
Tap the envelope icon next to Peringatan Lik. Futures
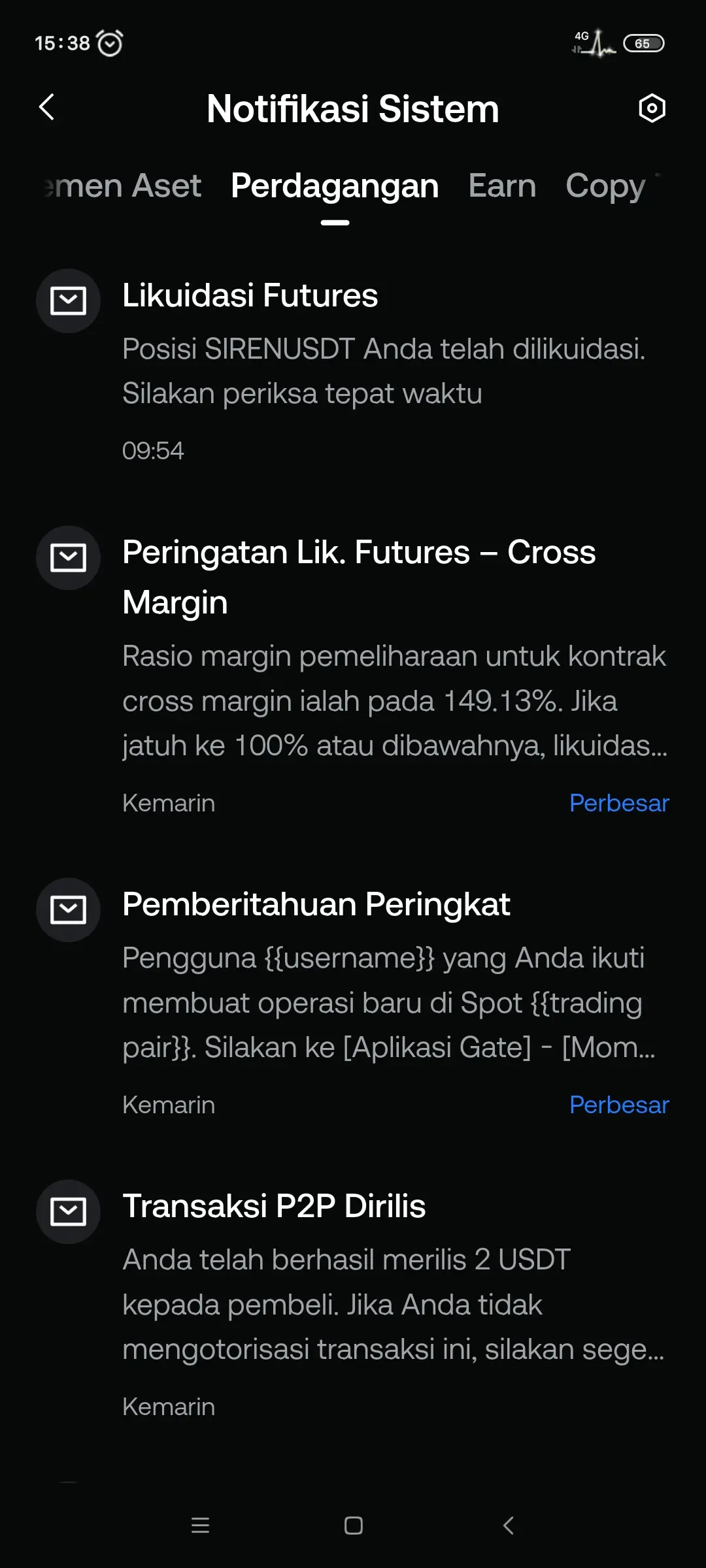pyautogui.click(x=68, y=559)
